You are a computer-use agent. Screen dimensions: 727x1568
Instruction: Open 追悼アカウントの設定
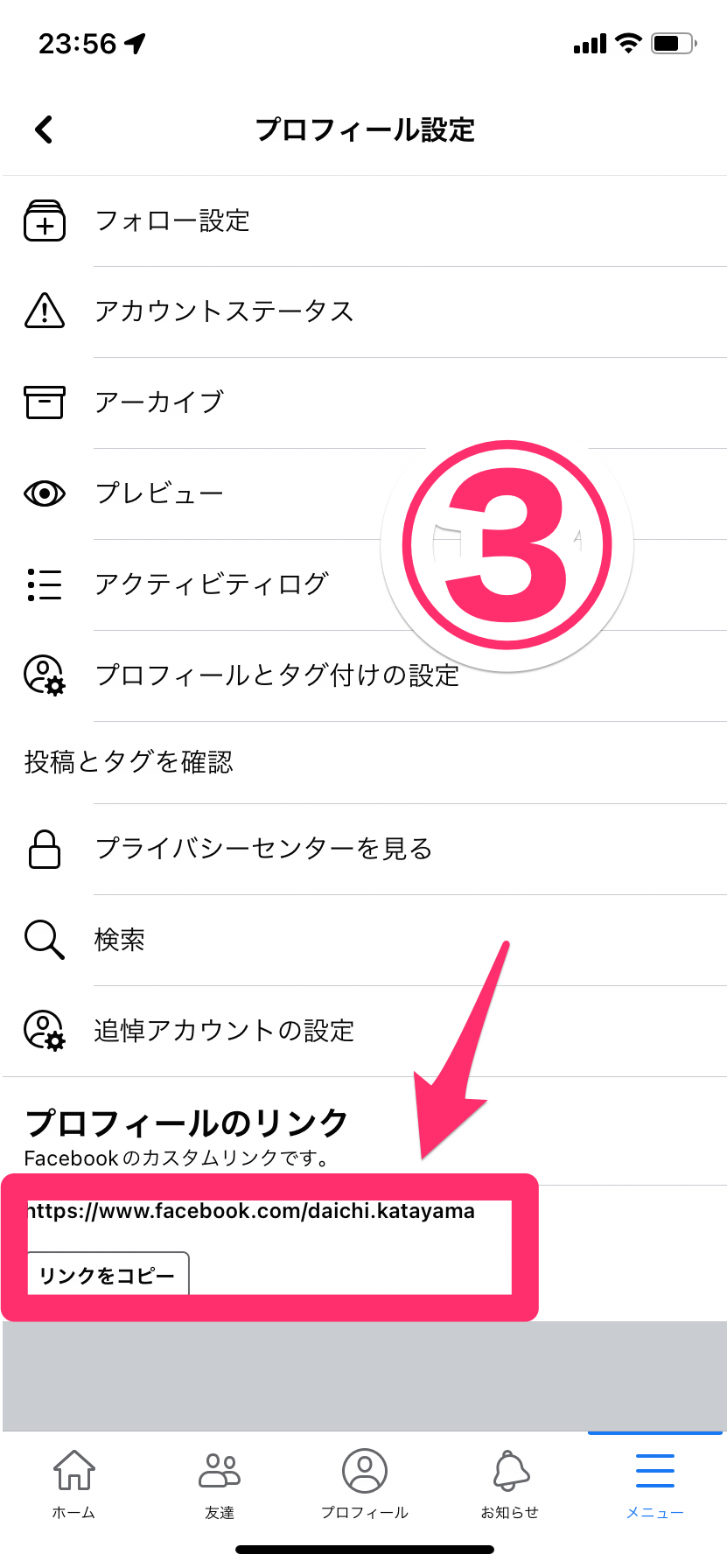[224, 1031]
